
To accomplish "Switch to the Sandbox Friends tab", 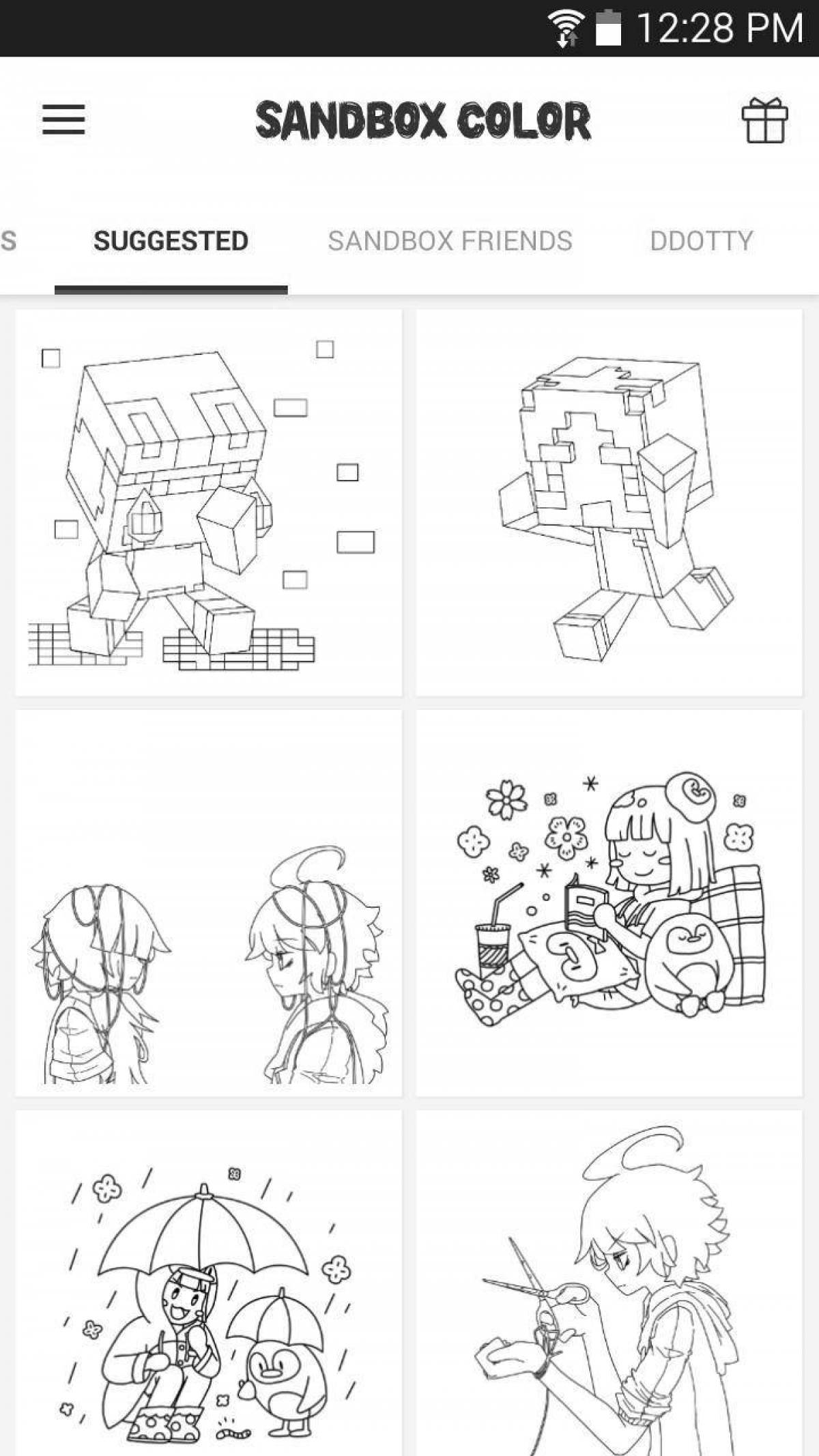I will click(x=450, y=241).
